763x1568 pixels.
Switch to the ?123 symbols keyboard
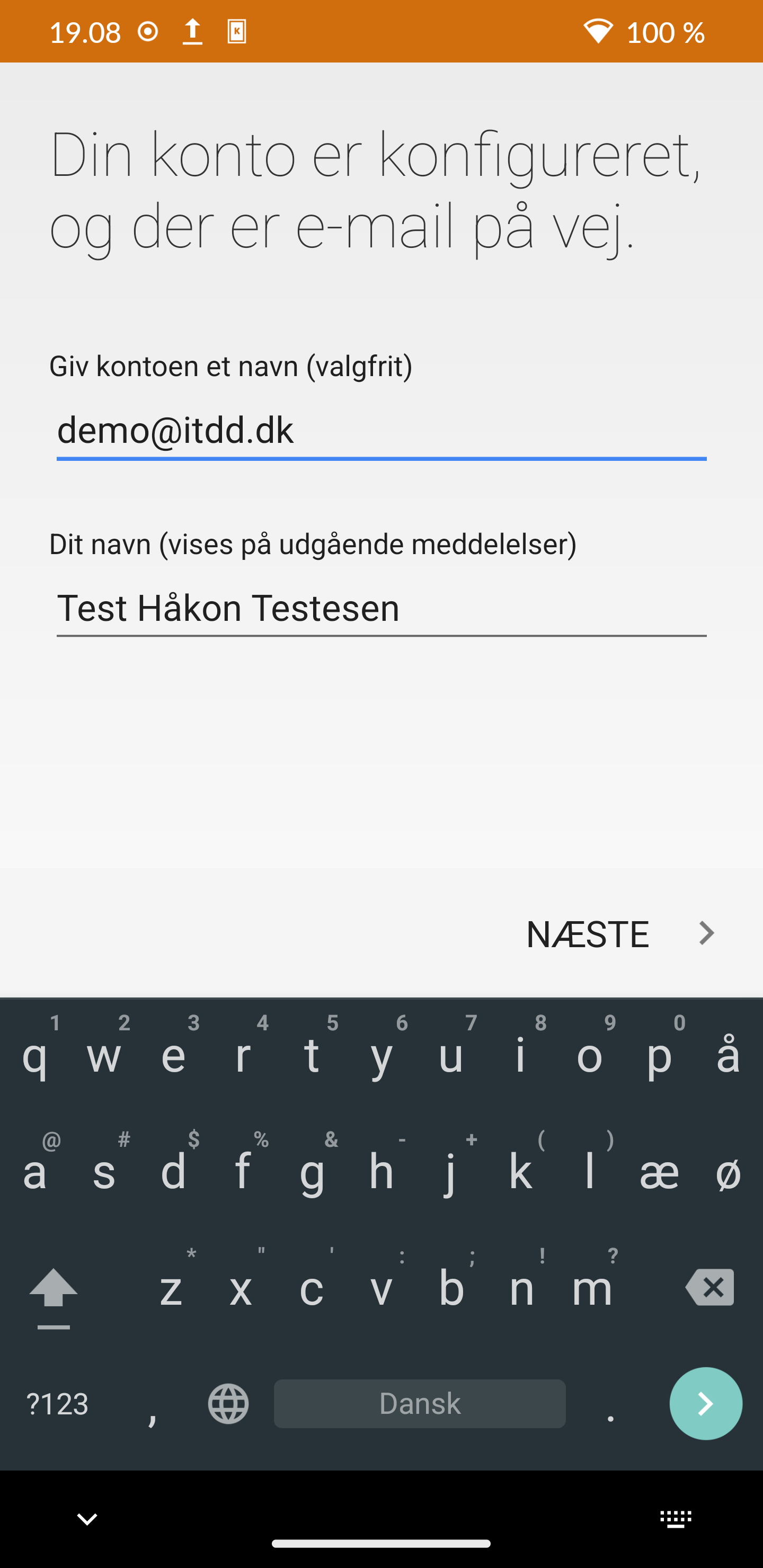58,1404
